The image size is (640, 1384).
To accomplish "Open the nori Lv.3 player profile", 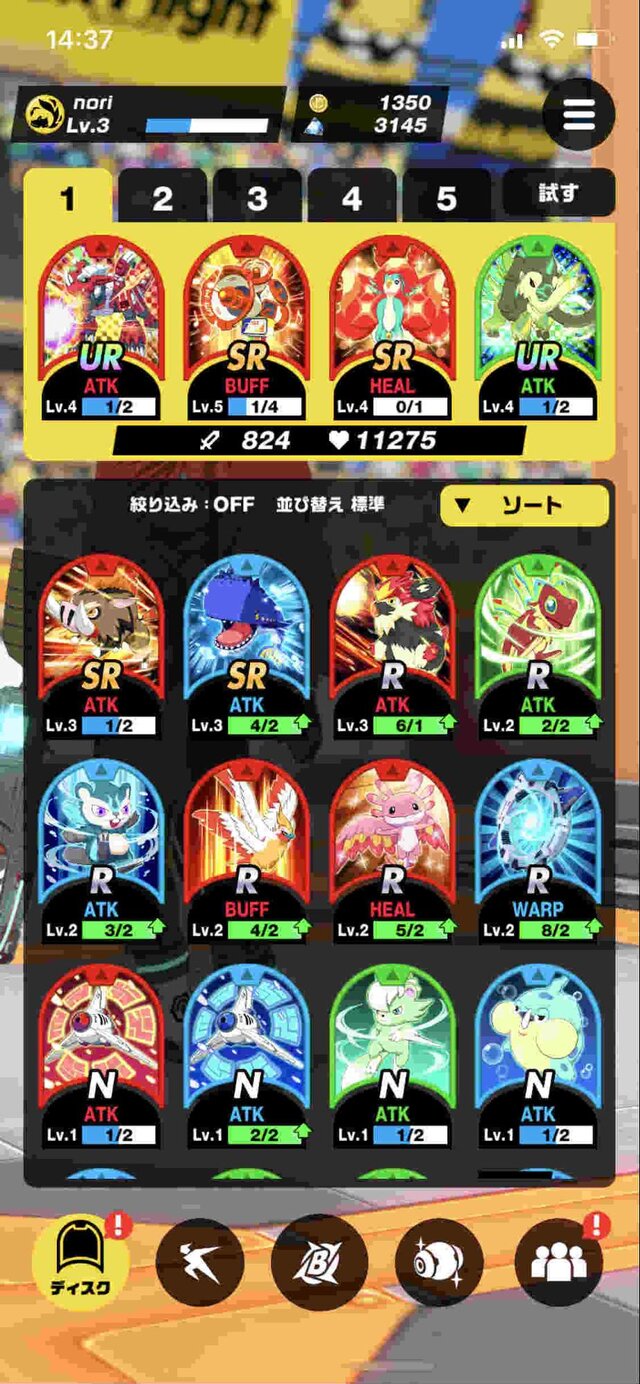I will pyautogui.click(x=150, y=114).
